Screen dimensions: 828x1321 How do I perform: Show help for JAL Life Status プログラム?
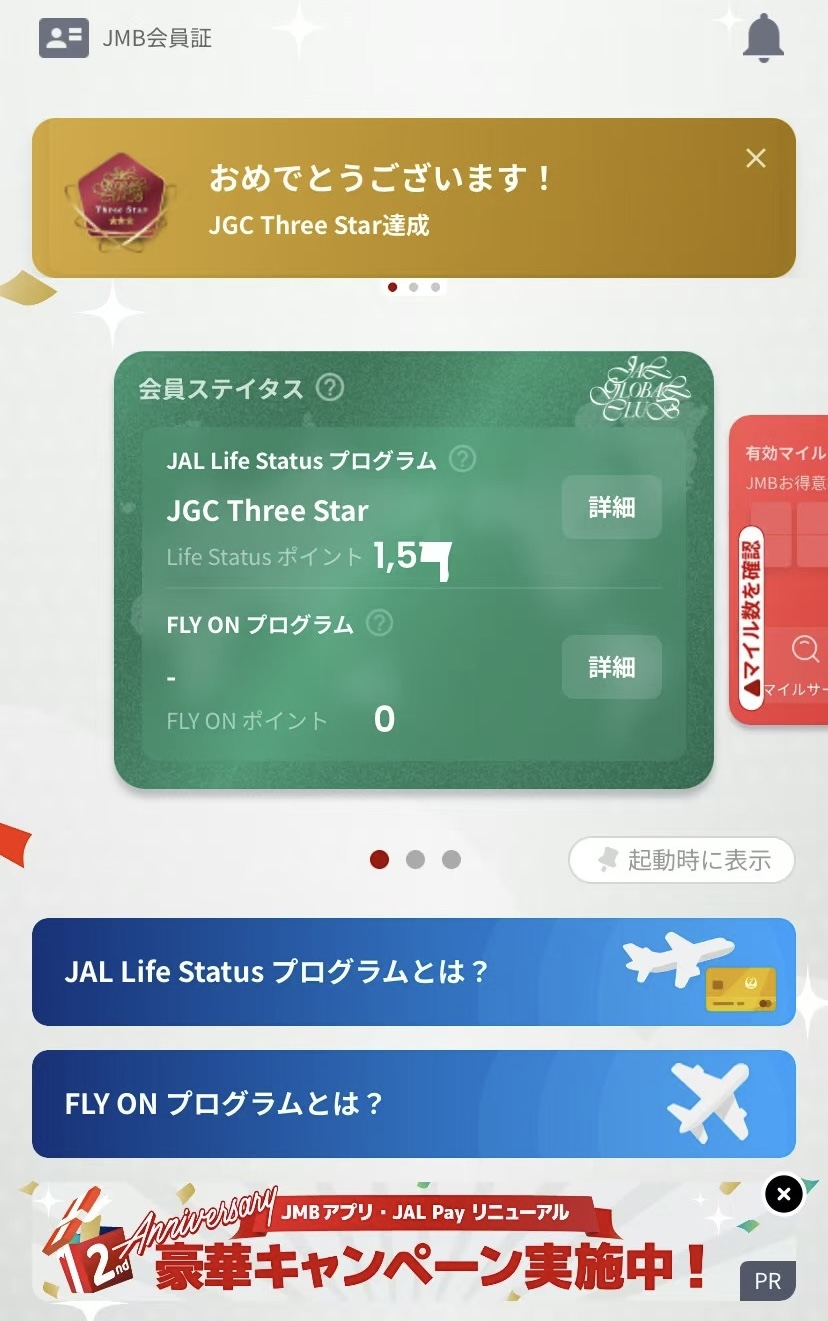pos(462,460)
